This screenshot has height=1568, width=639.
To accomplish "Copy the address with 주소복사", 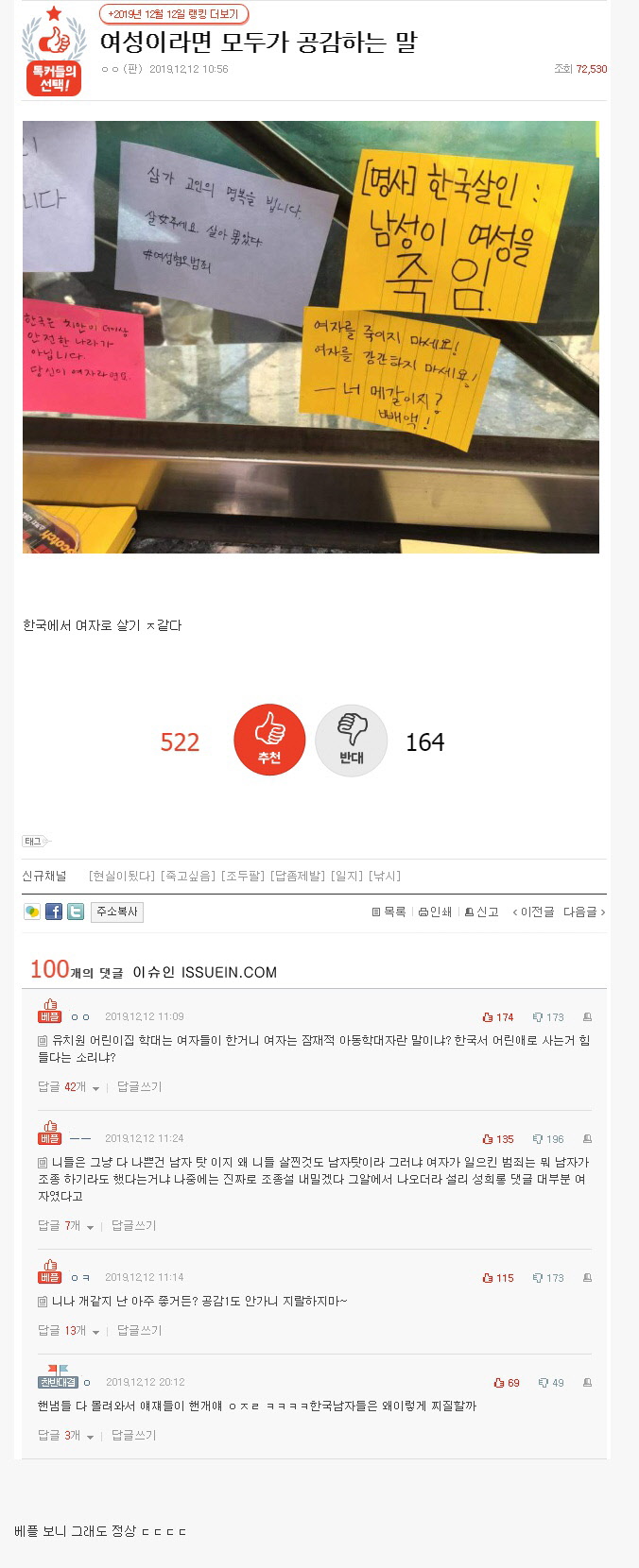I will pyautogui.click(x=117, y=912).
